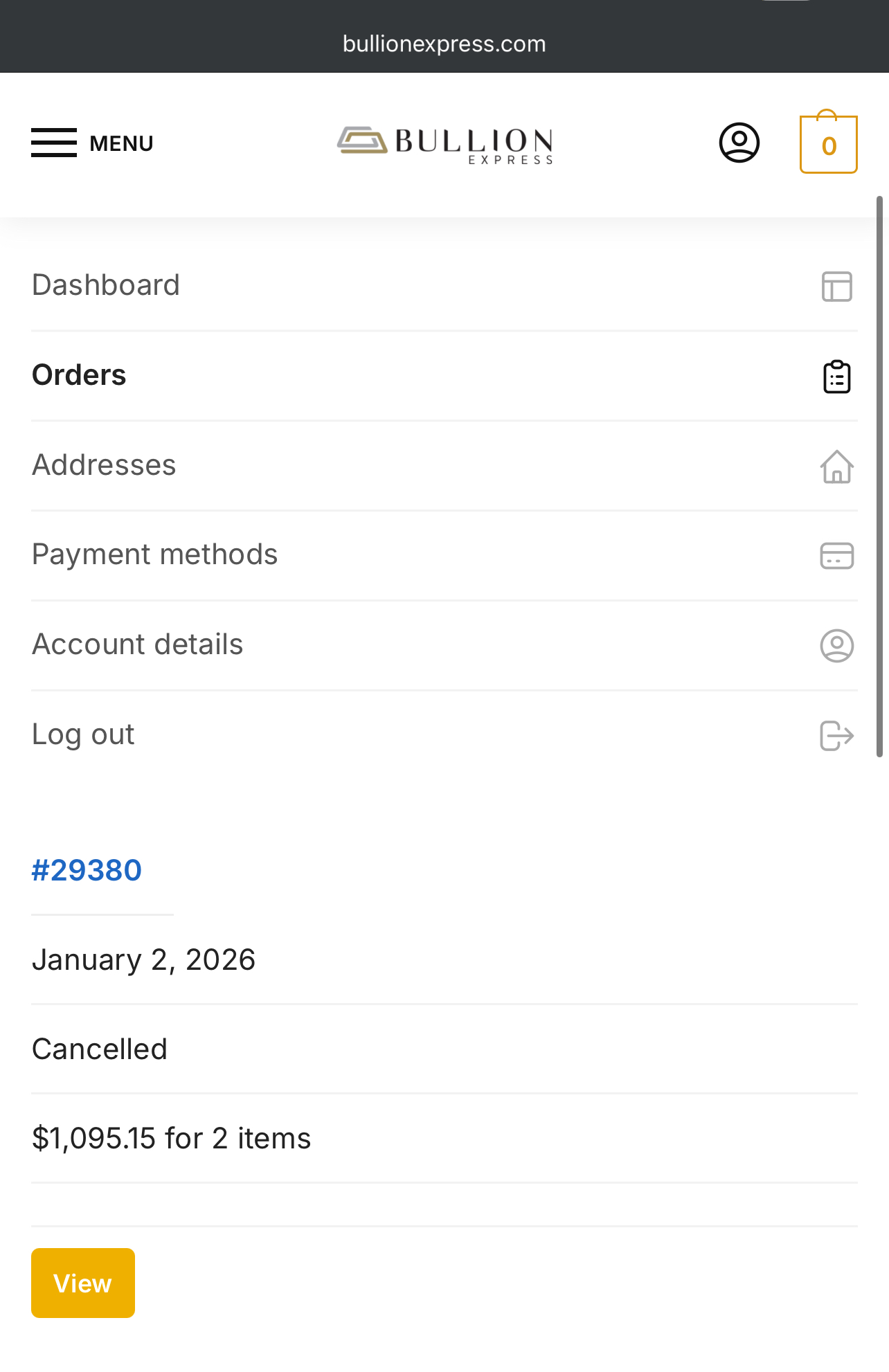Viewport: 889px width, 1372px height.
Task: Tap the Bullion Express logo to go home
Action: pos(445,144)
